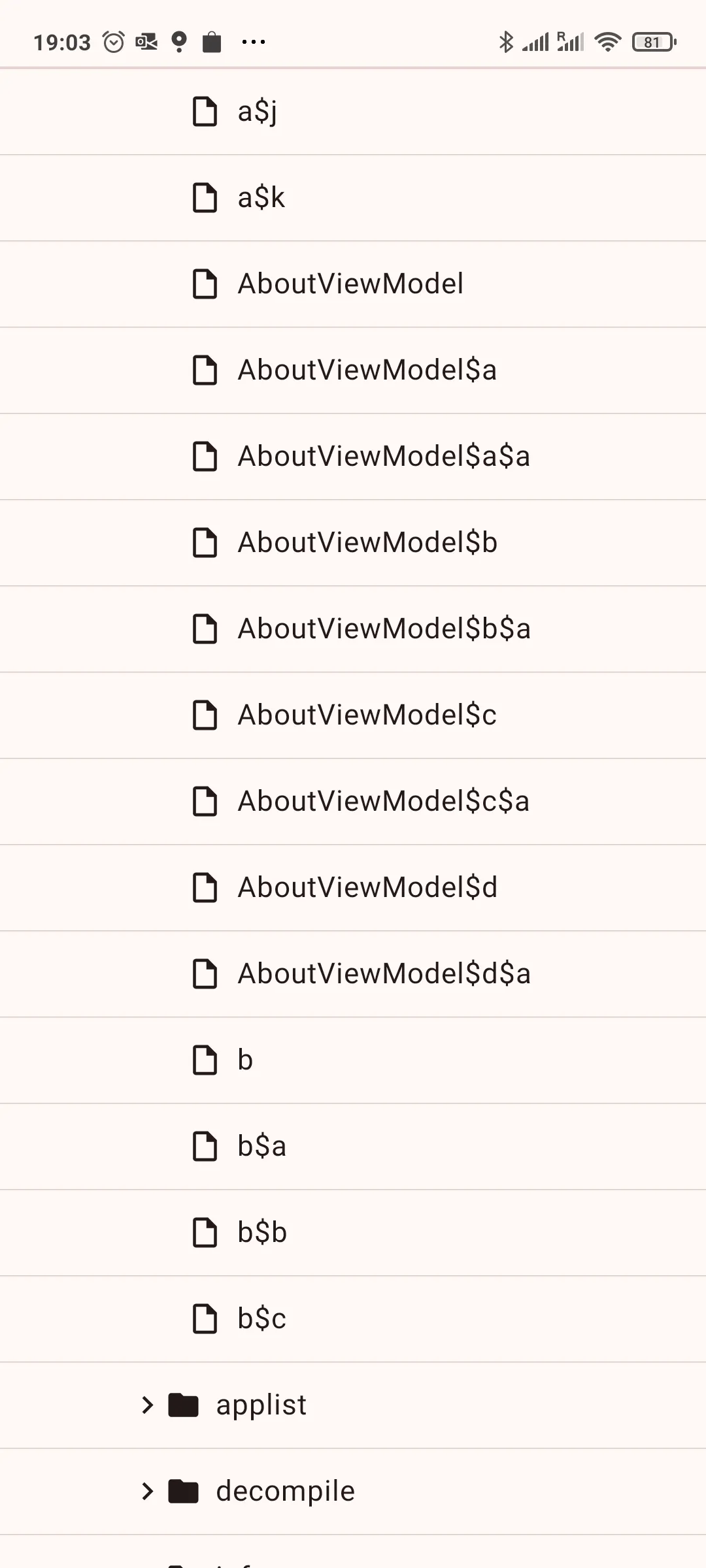Click the file icon next to AboutViewModel$b$a
Image resolution: width=706 pixels, height=1568 pixels.
[205, 629]
